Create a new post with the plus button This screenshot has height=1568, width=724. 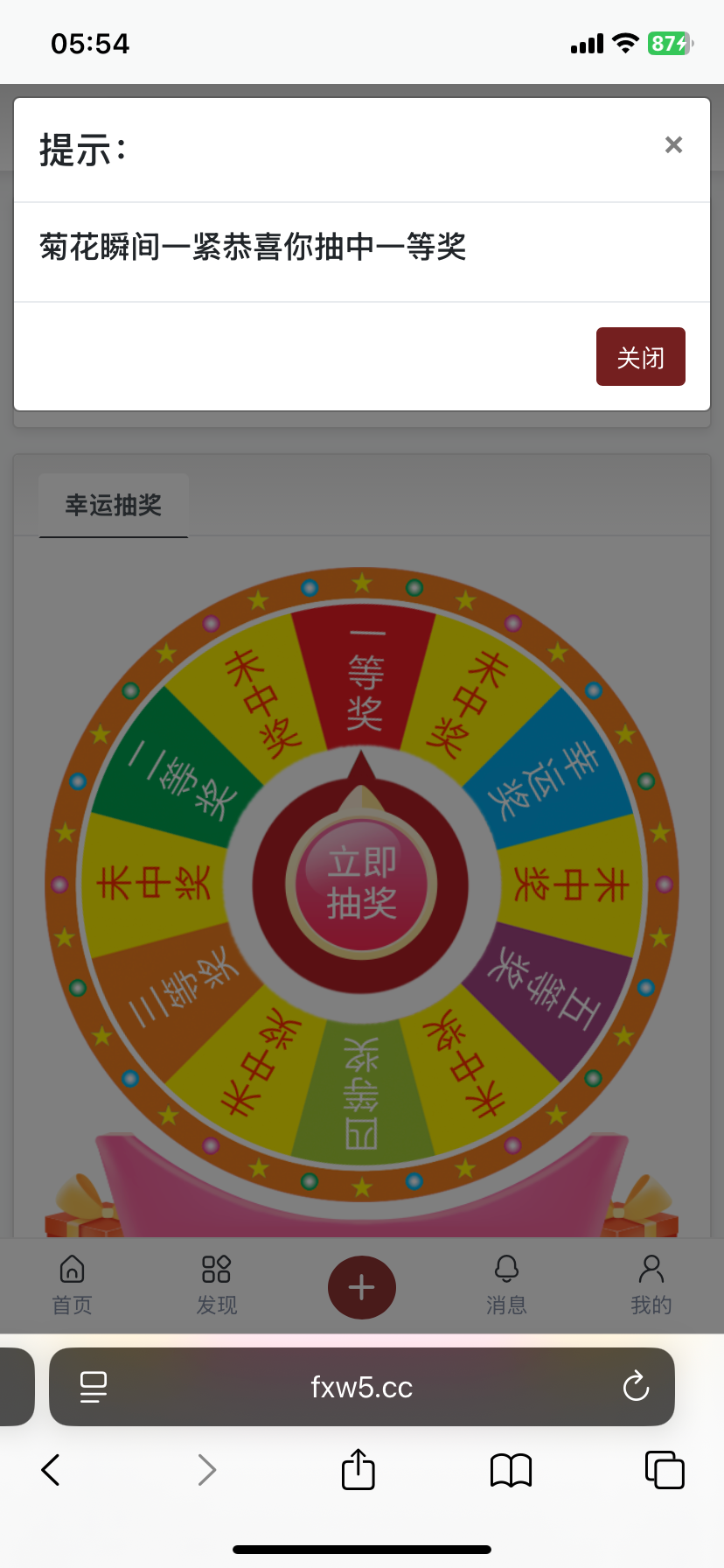coord(361,1287)
